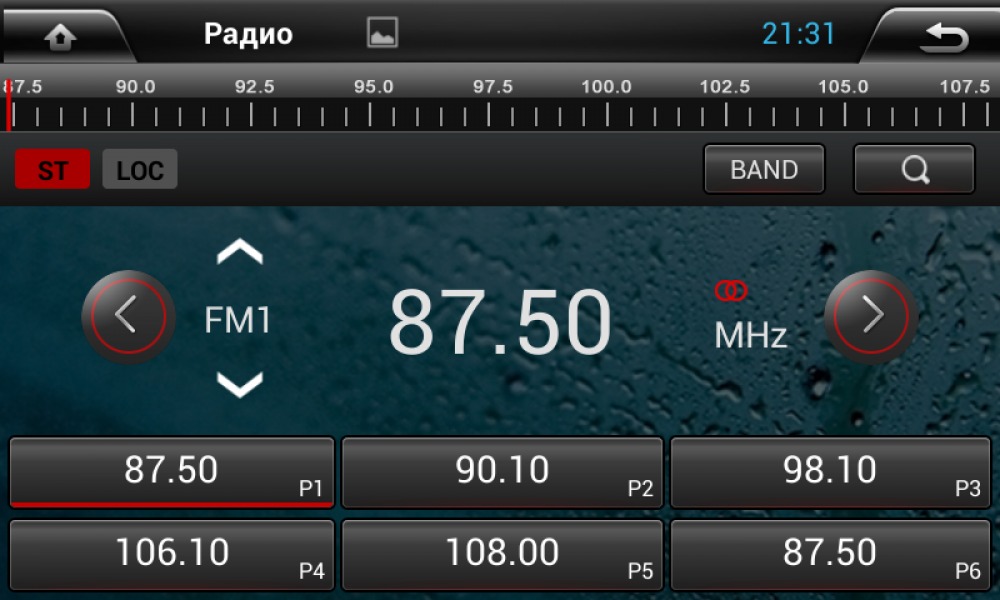Start station search with magnifier button

pyautogui.click(x=914, y=169)
